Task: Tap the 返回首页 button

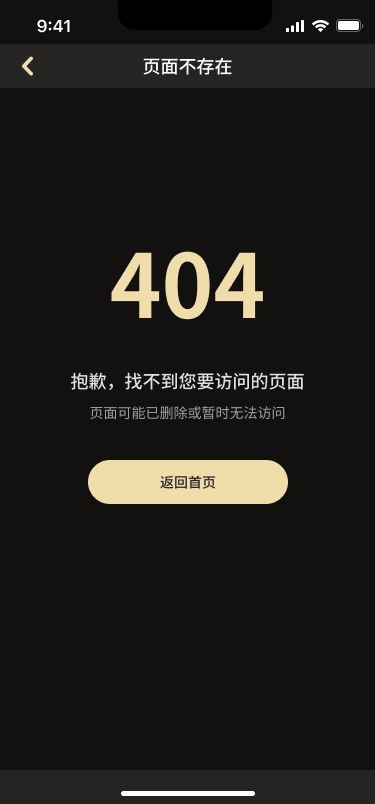Action: pos(188,482)
